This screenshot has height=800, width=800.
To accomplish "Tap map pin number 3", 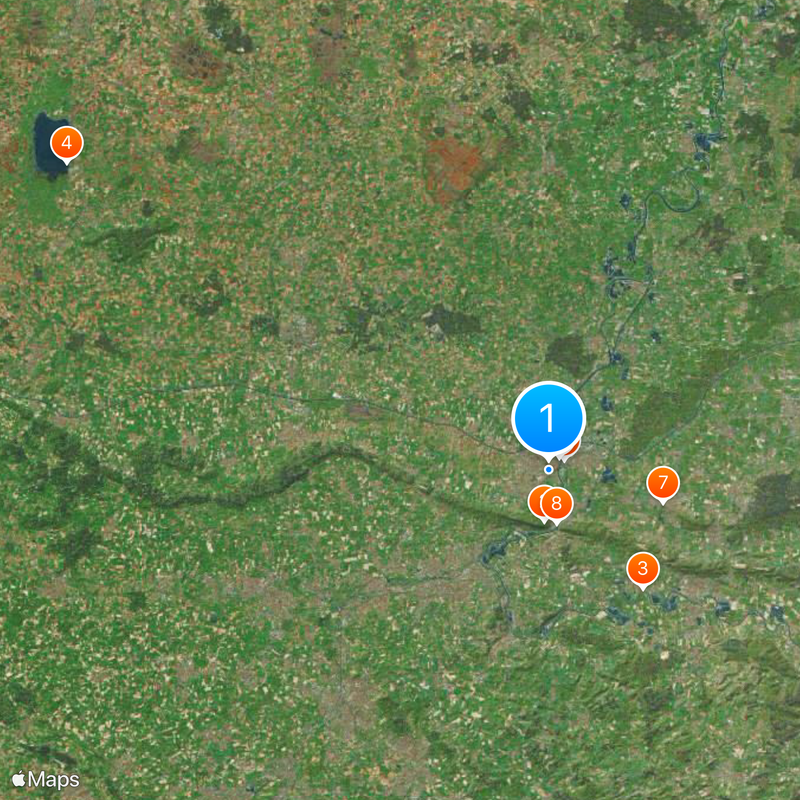I will 642,569.
